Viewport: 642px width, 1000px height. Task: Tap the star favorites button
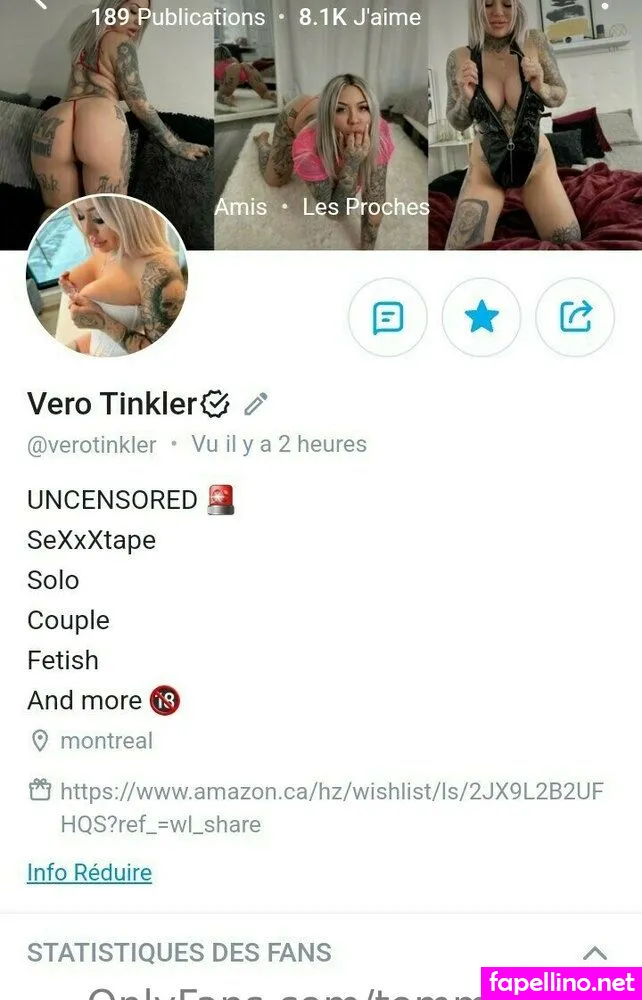pyautogui.click(x=481, y=318)
